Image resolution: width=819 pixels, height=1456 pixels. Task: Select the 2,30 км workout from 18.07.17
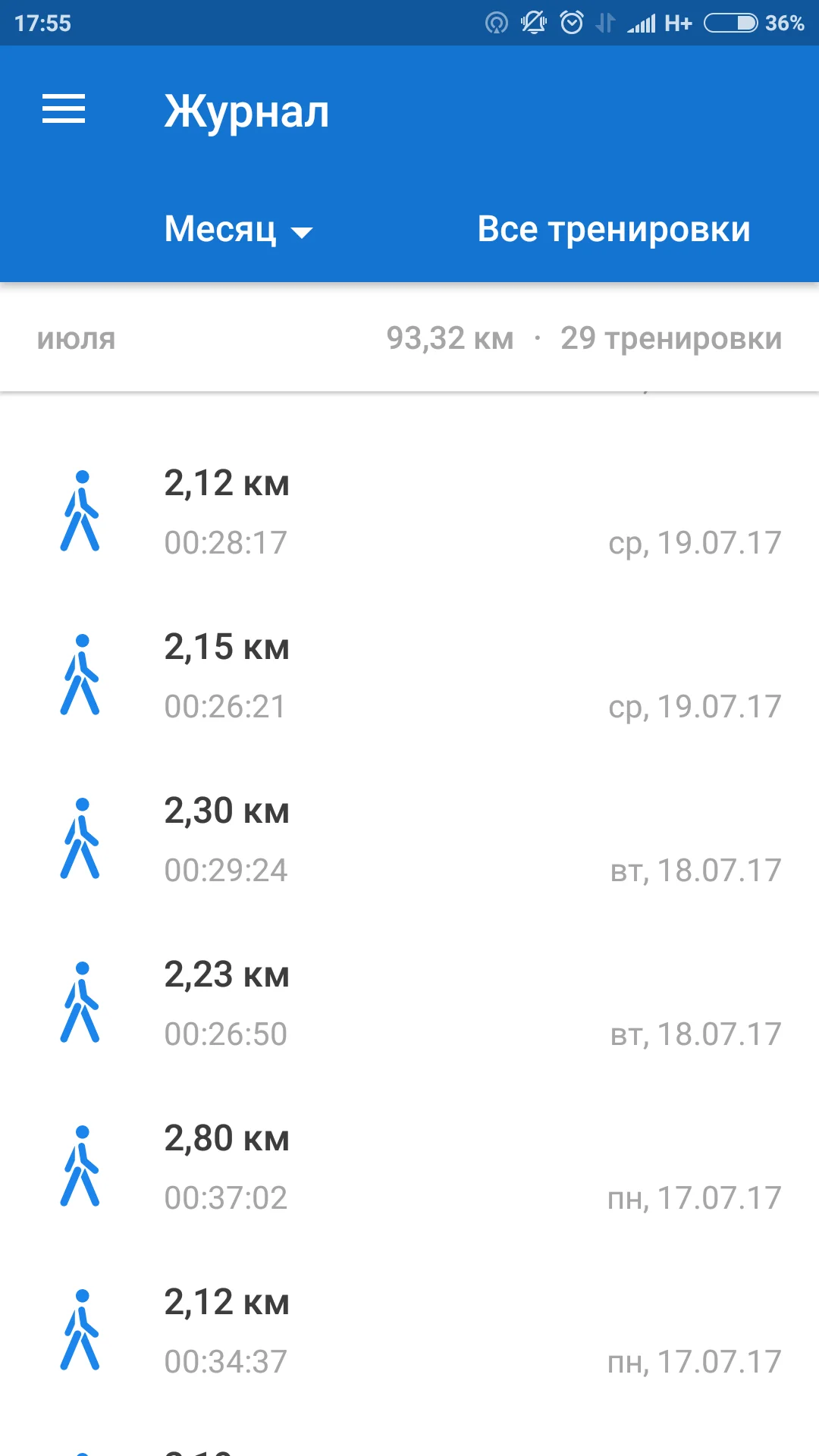click(x=409, y=839)
